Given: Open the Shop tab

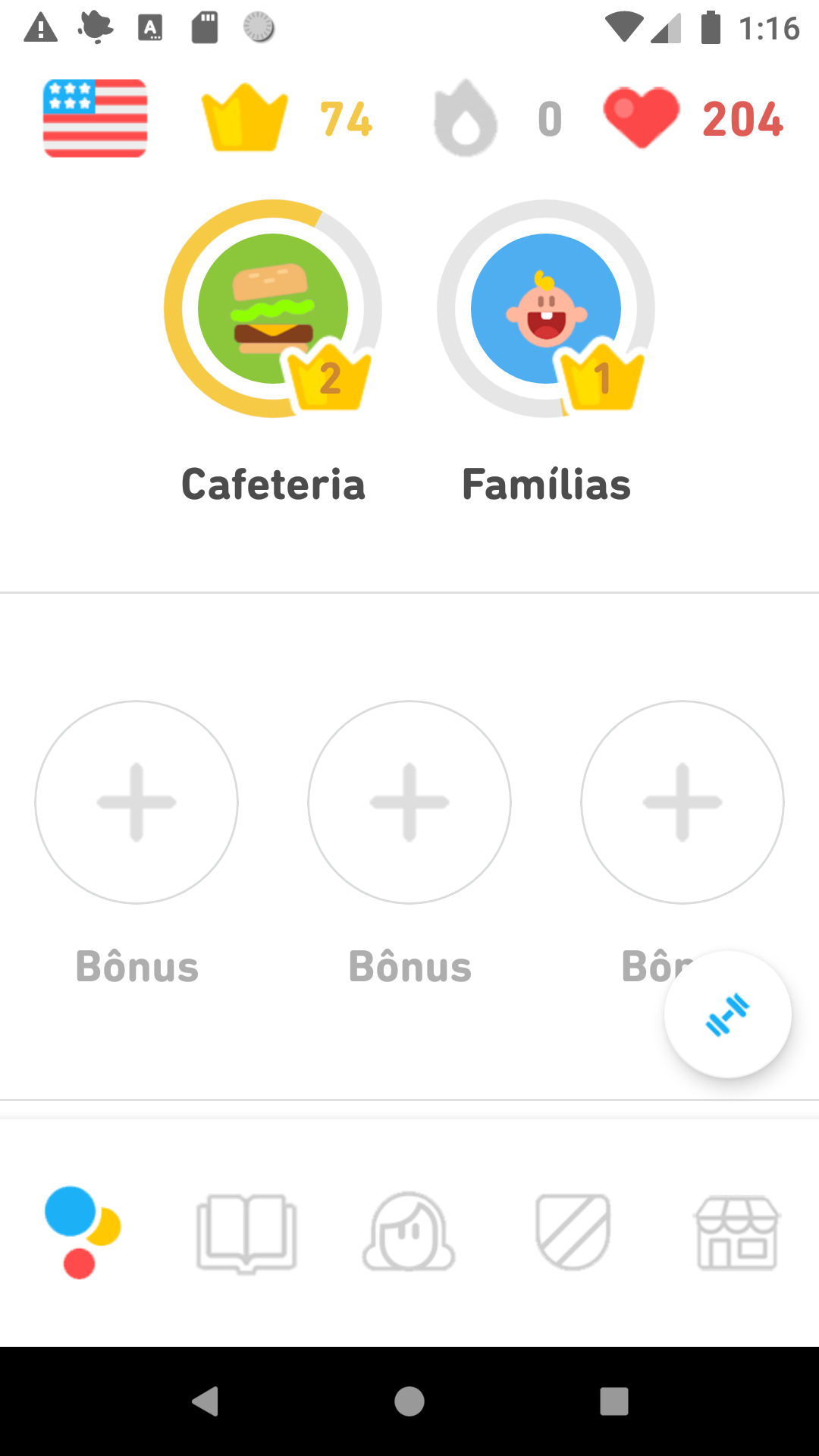Looking at the screenshot, I should click(737, 1232).
